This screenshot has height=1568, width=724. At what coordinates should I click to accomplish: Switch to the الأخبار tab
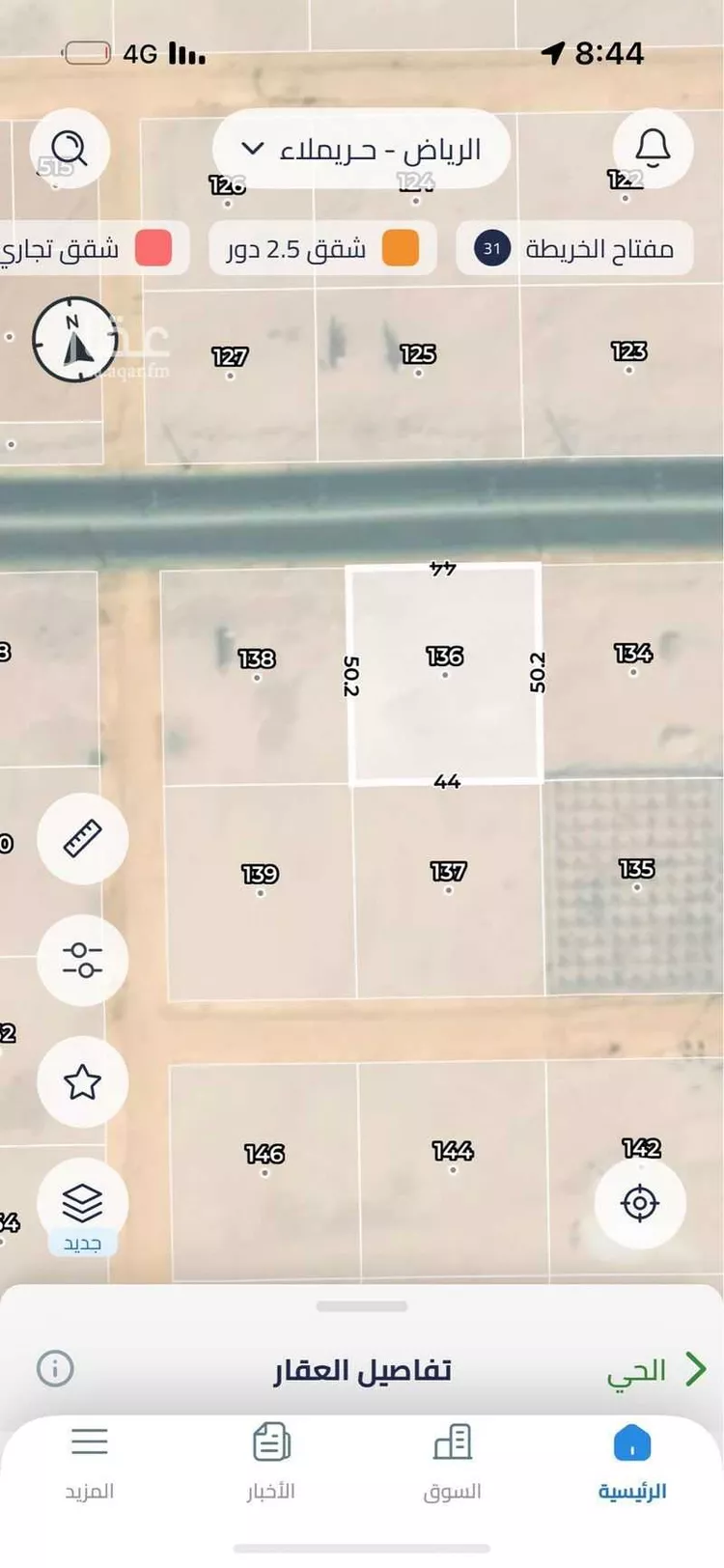pos(271,1464)
